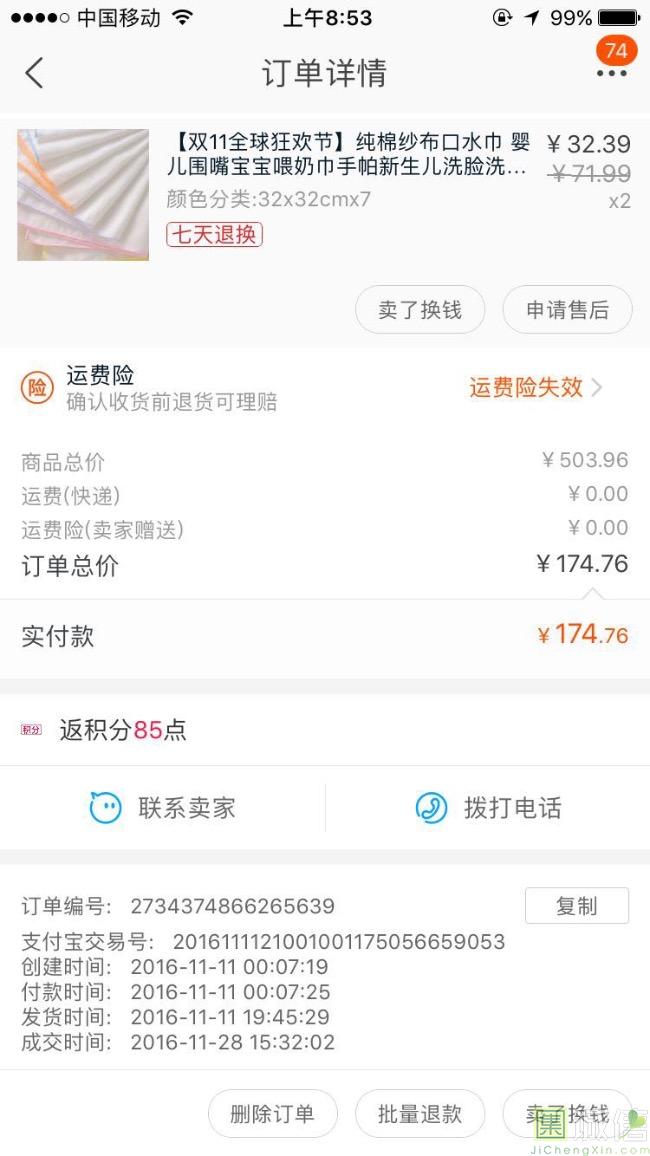The image size is (650, 1156).
Task: Contact the seller via 联系卖家
Action: pyautogui.click(x=163, y=808)
